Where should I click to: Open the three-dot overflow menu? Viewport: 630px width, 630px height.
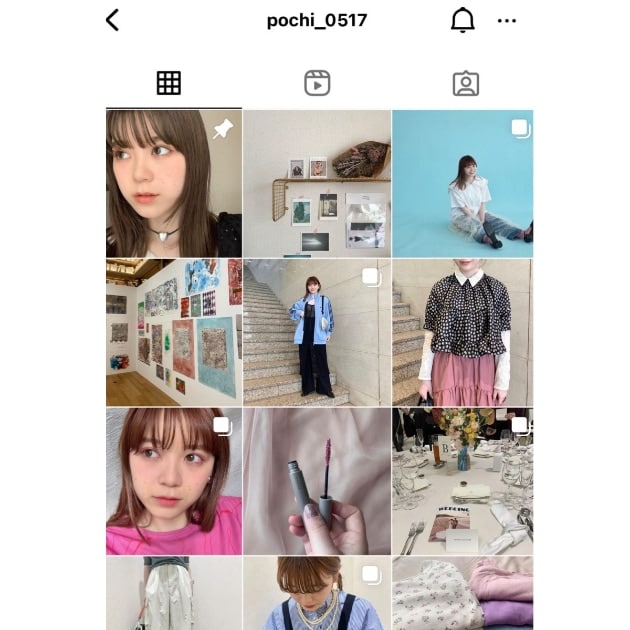[x=507, y=20]
